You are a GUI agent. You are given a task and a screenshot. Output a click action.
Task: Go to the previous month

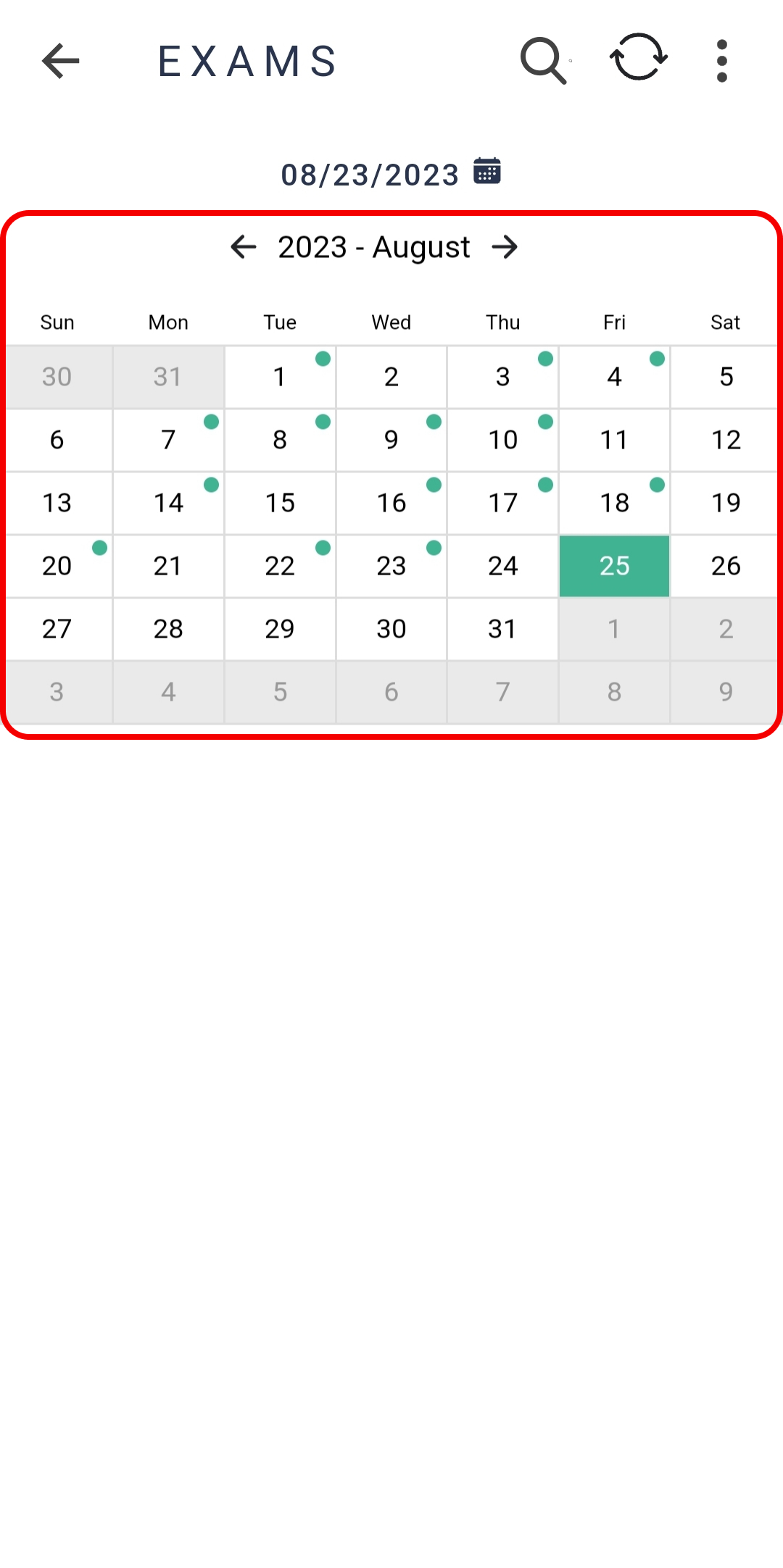pos(244,247)
